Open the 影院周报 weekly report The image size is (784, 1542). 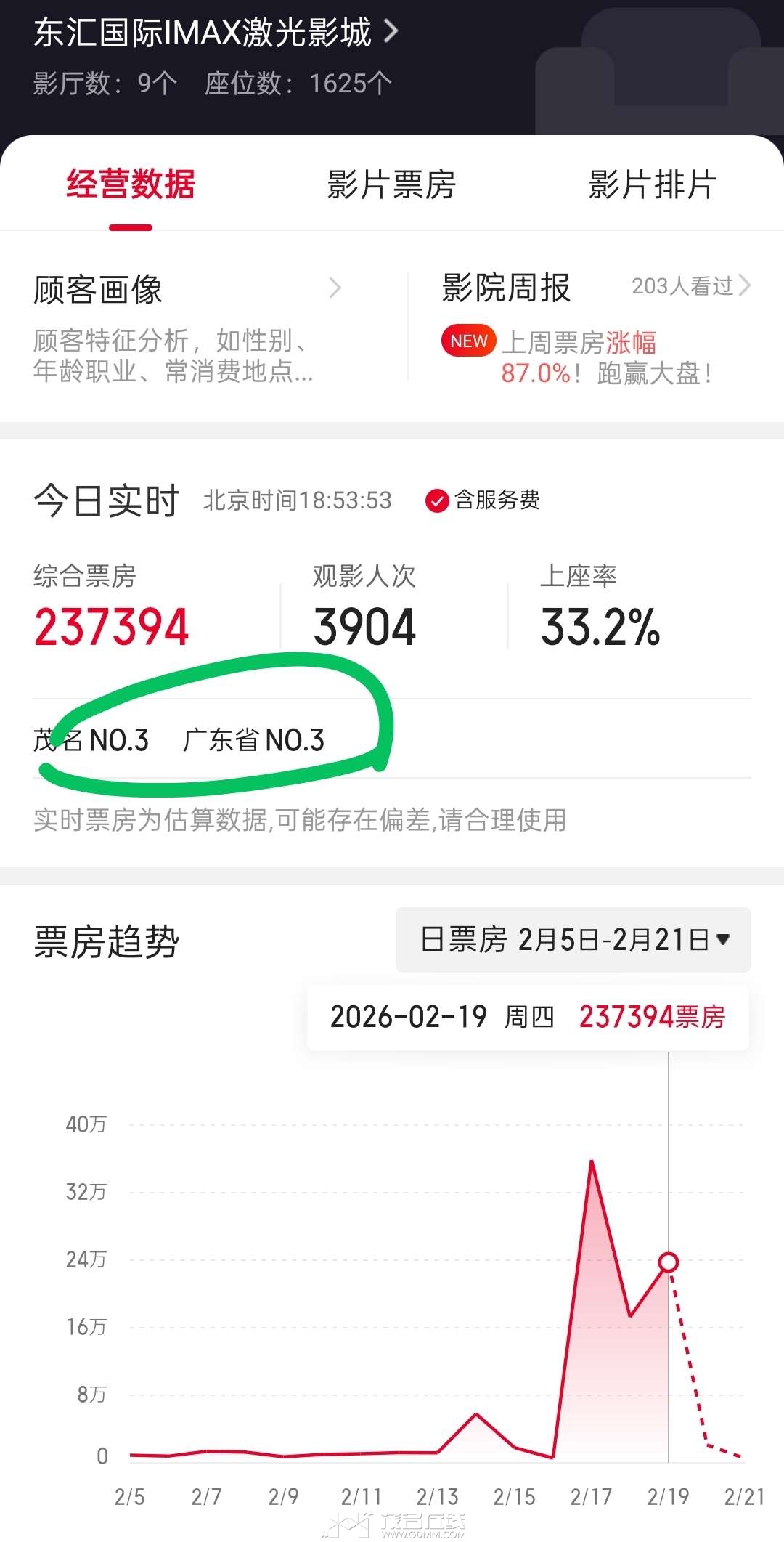(x=595, y=327)
